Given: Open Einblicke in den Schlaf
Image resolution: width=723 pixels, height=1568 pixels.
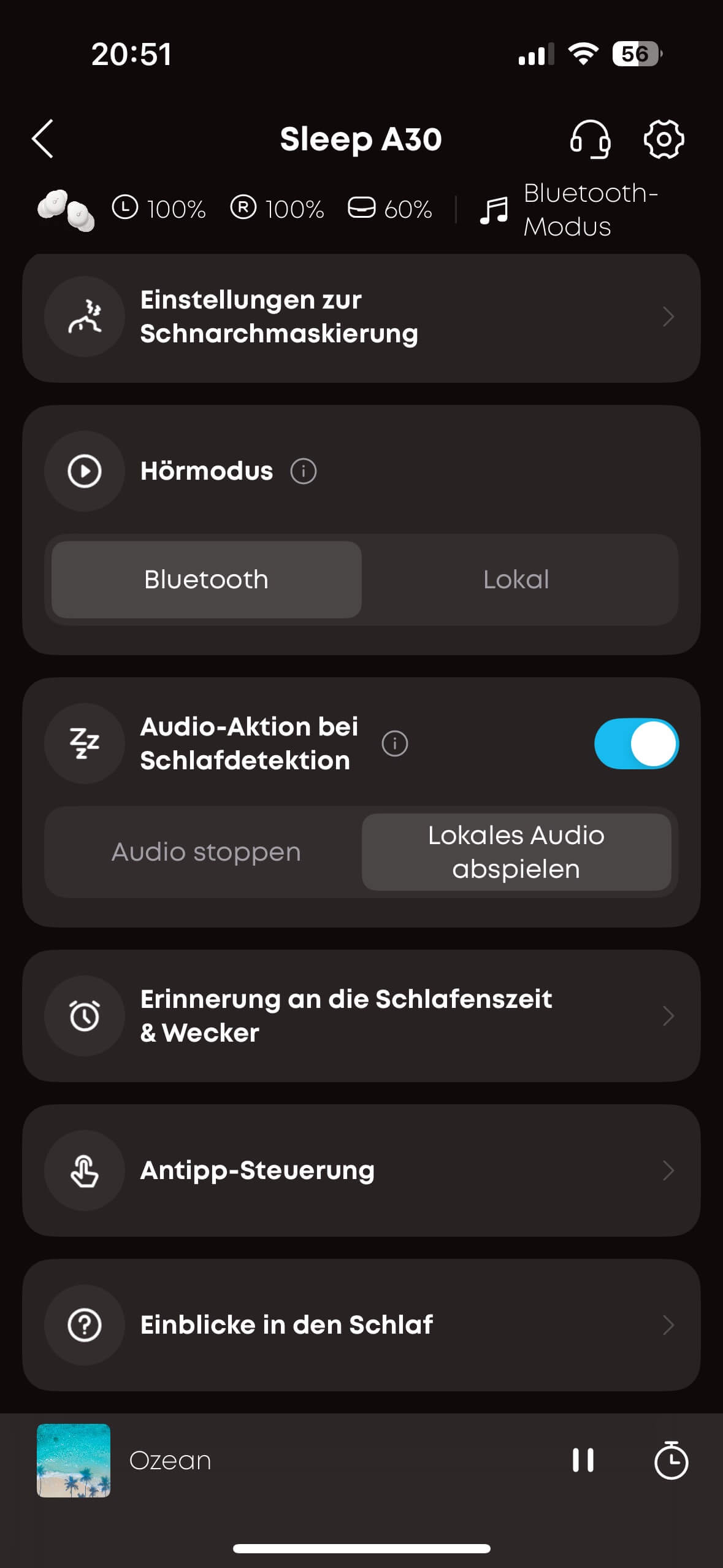Looking at the screenshot, I should [361, 1325].
